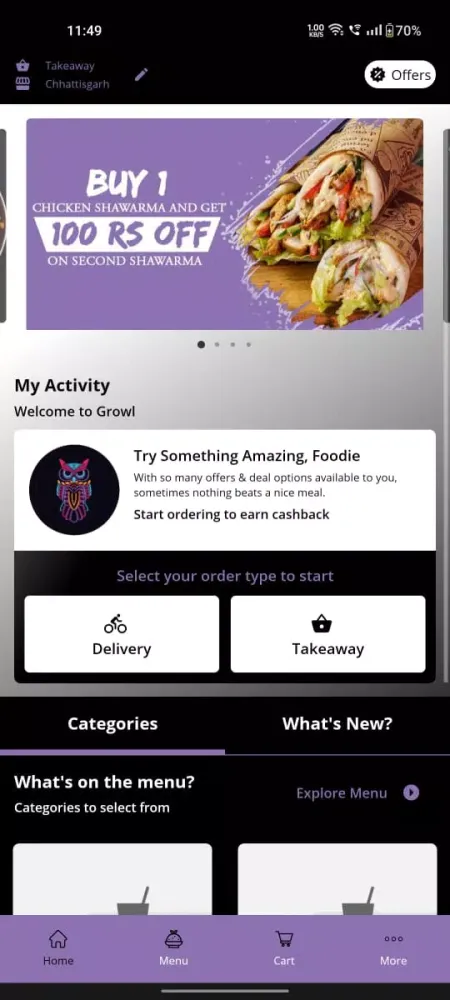Edit the Takeaway Chhattisgarh location with pencil icon
Viewport: 450px width, 1000px height.
[141, 75]
